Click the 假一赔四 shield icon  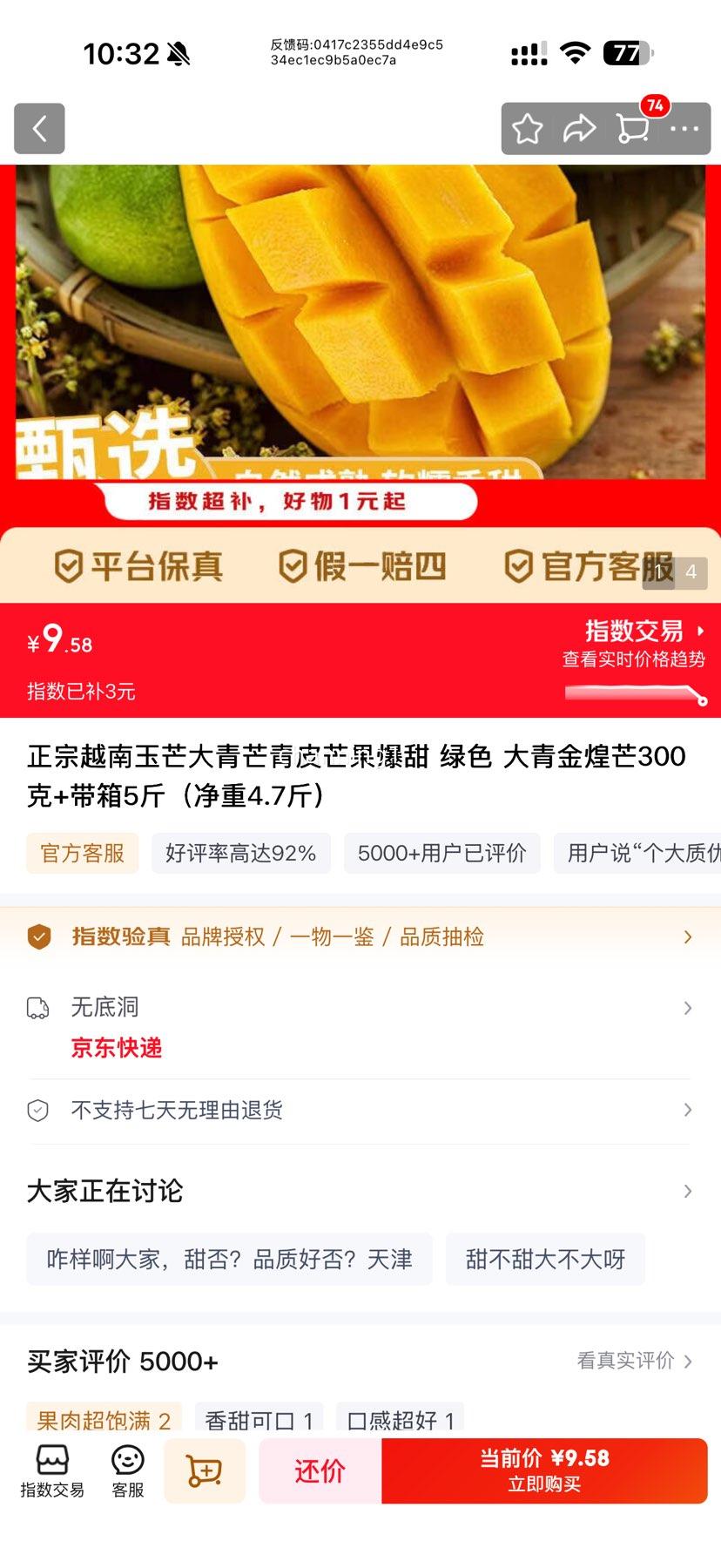pyautogui.click(x=293, y=566)
